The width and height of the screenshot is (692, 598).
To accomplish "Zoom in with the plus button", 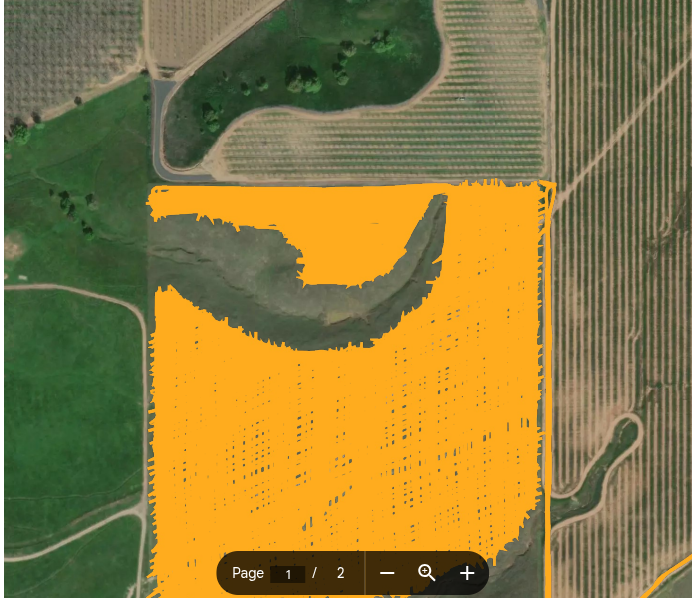I will [x=467, y=573].
